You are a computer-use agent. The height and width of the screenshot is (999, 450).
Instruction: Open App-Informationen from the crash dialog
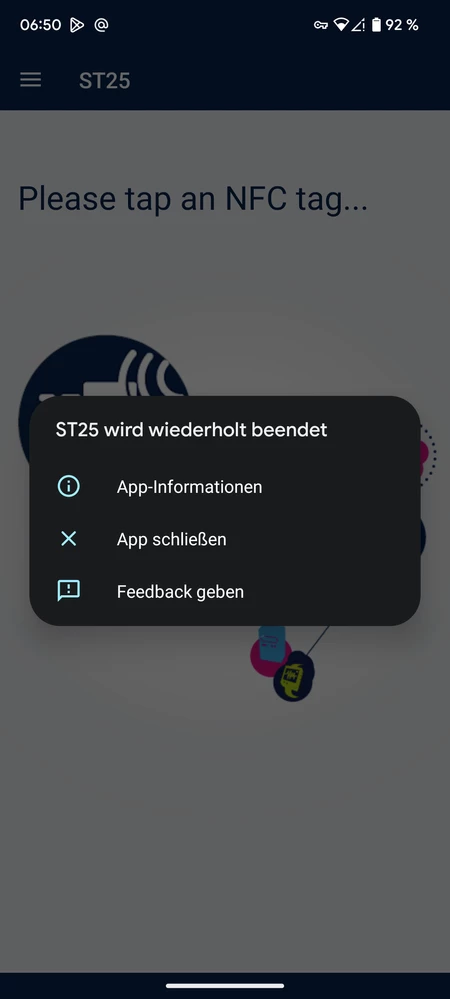[224, 487]
